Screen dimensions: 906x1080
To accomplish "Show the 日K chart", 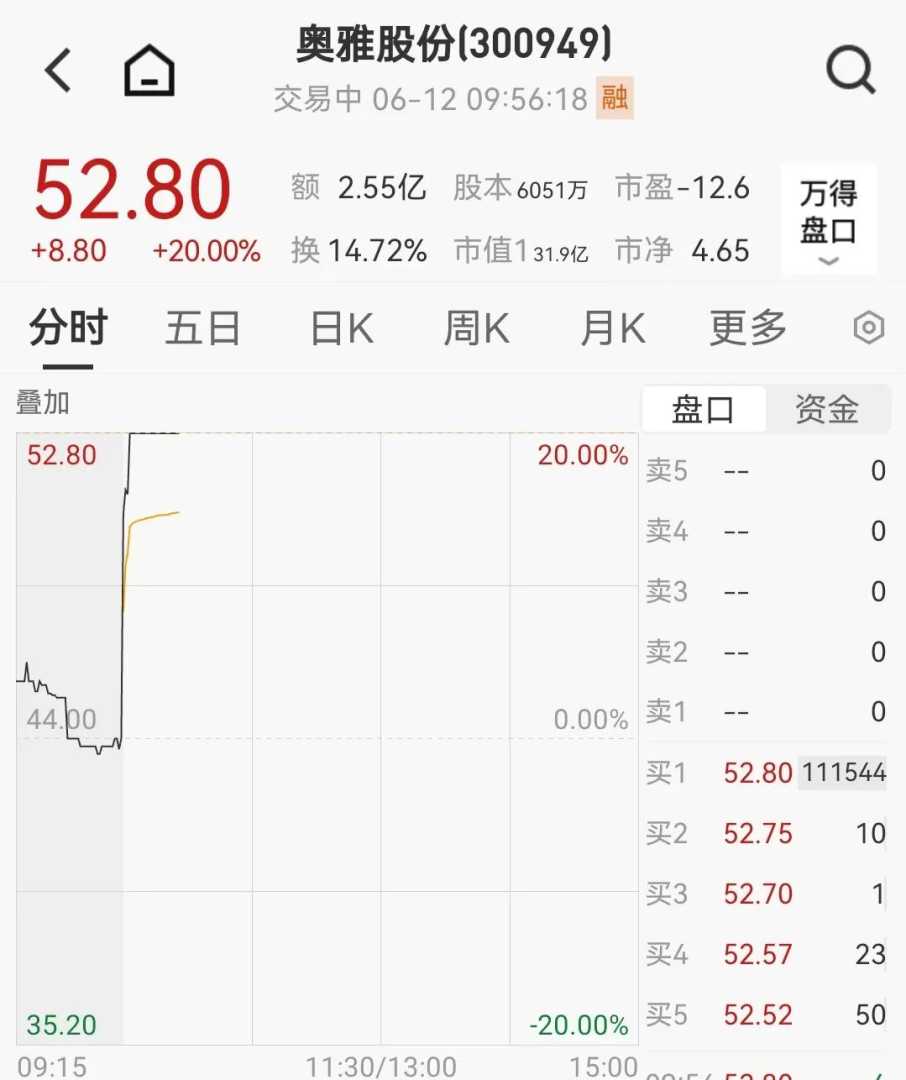I will coord(341,328).
